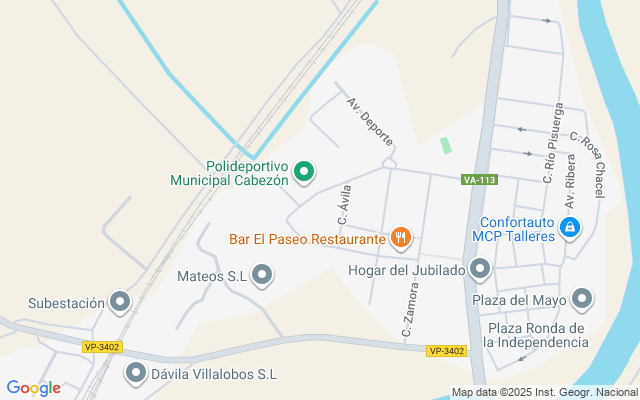Tap the Mateos S.L place pin
The image size is (640, 400).
[262, 274]
